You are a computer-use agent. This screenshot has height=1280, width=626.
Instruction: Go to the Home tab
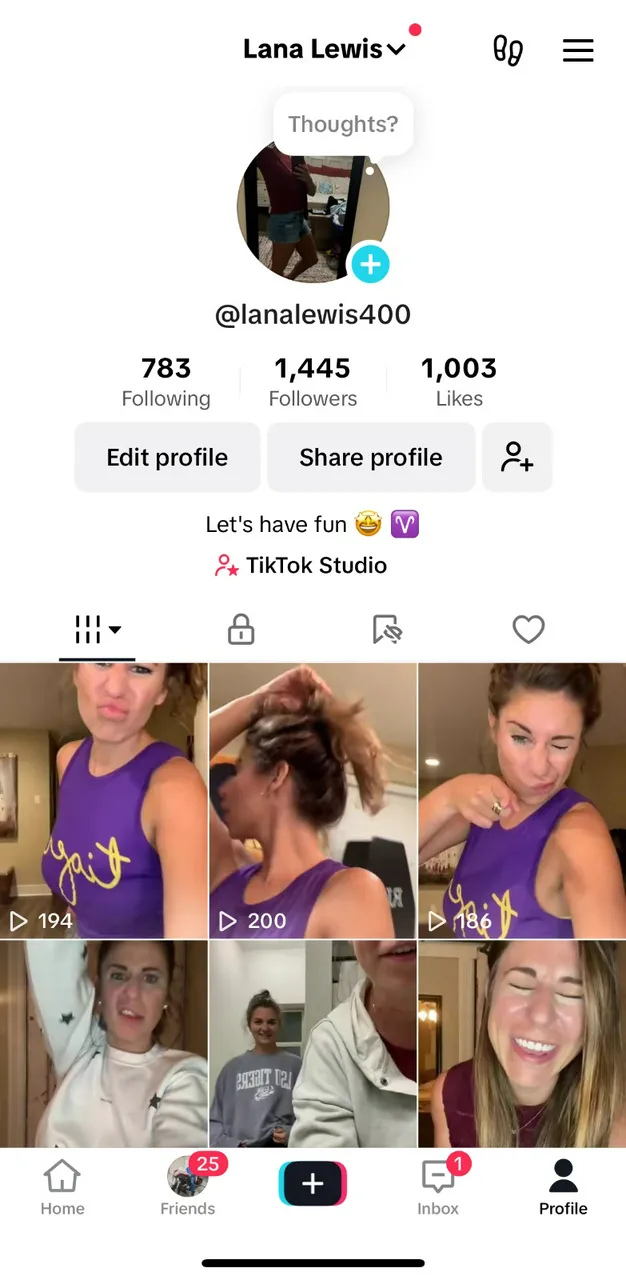click(x=62, y=1188)
